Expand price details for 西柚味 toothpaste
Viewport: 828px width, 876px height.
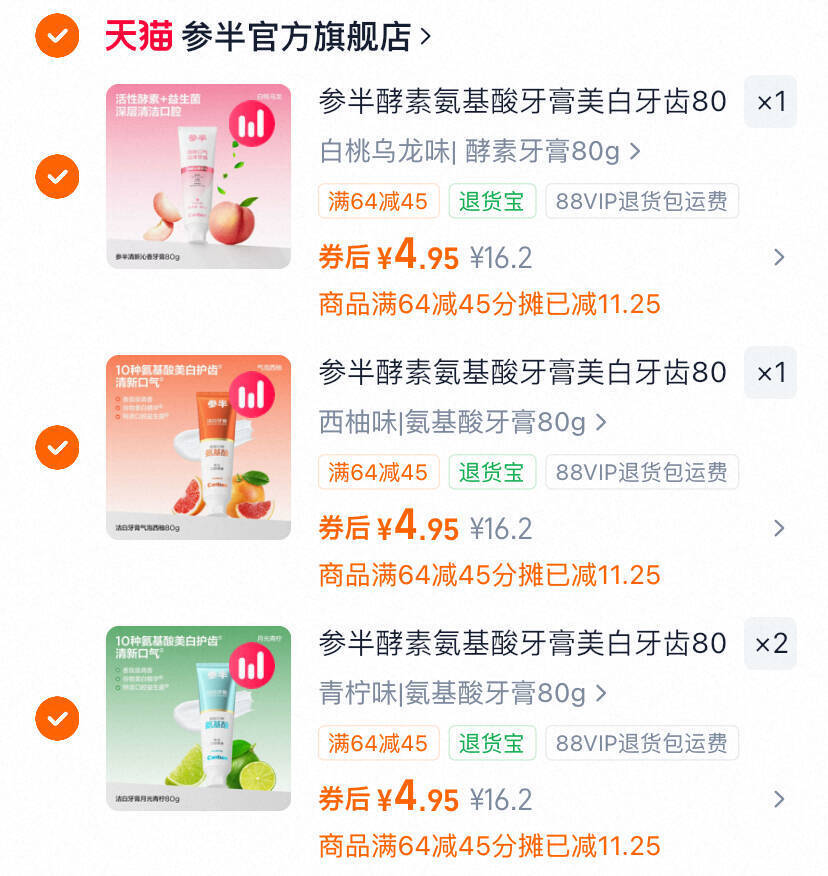click(779, 528)
